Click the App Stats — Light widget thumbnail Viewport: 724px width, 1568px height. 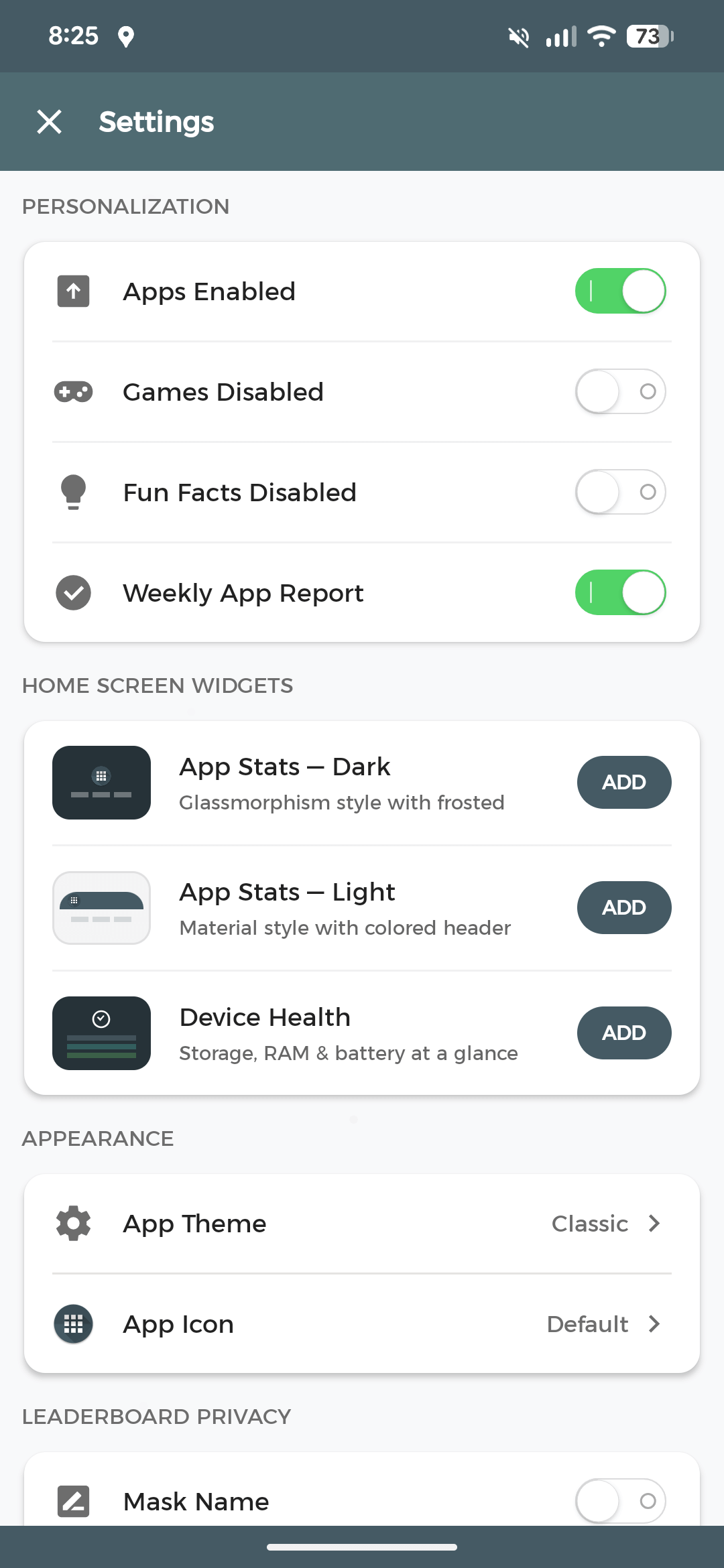[x=101, y=907]
